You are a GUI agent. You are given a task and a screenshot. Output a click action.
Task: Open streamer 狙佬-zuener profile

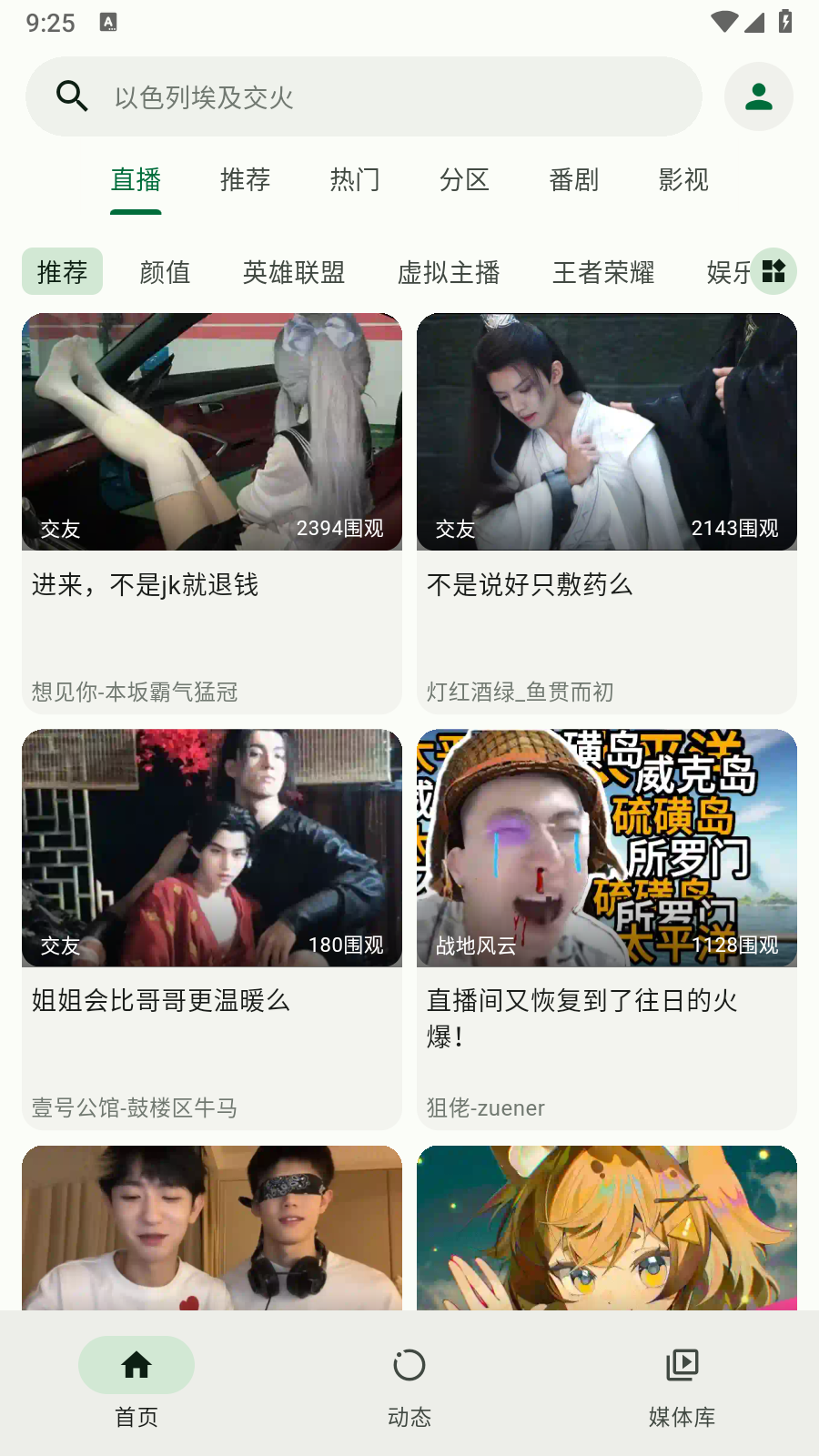click(x=484, y=1107)
